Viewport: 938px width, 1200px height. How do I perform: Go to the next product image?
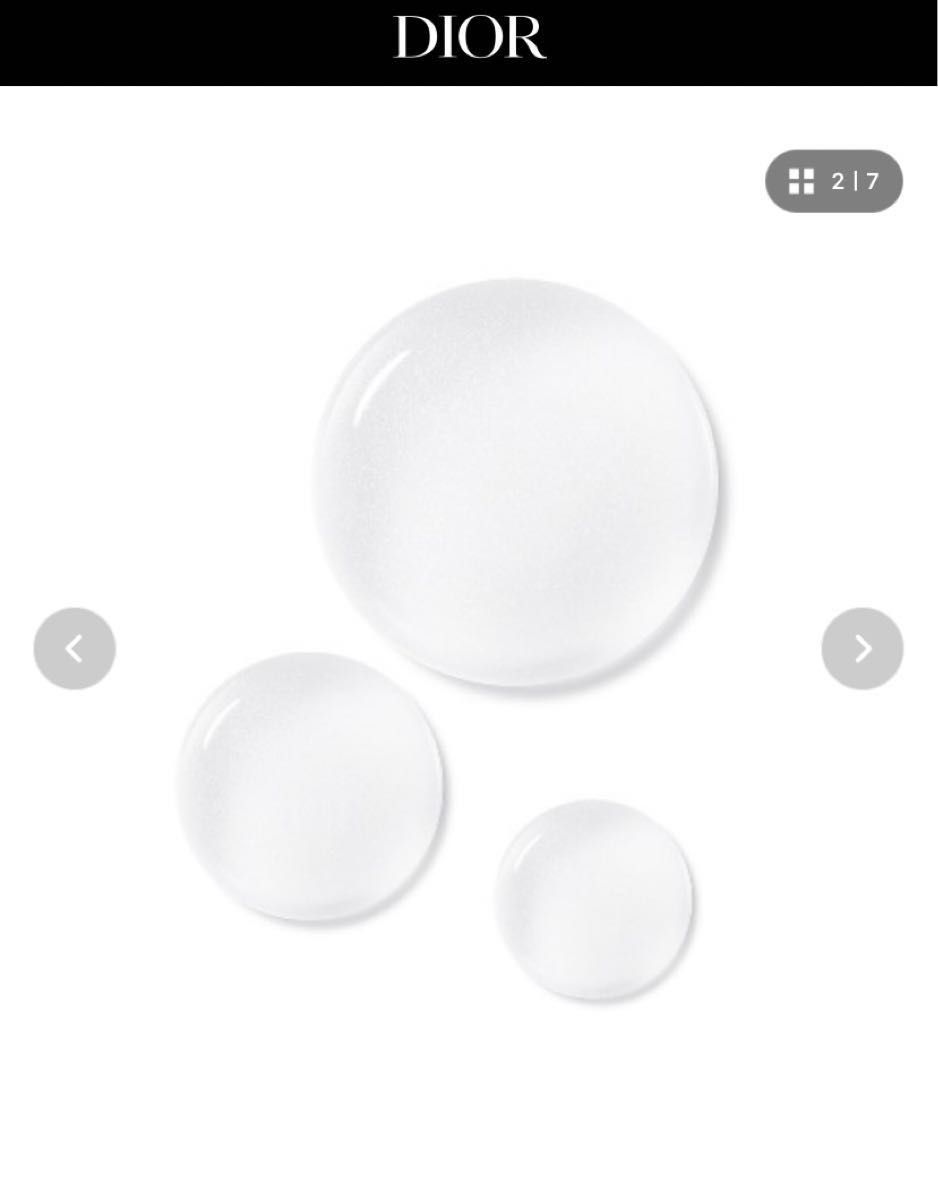pos(862,649)
